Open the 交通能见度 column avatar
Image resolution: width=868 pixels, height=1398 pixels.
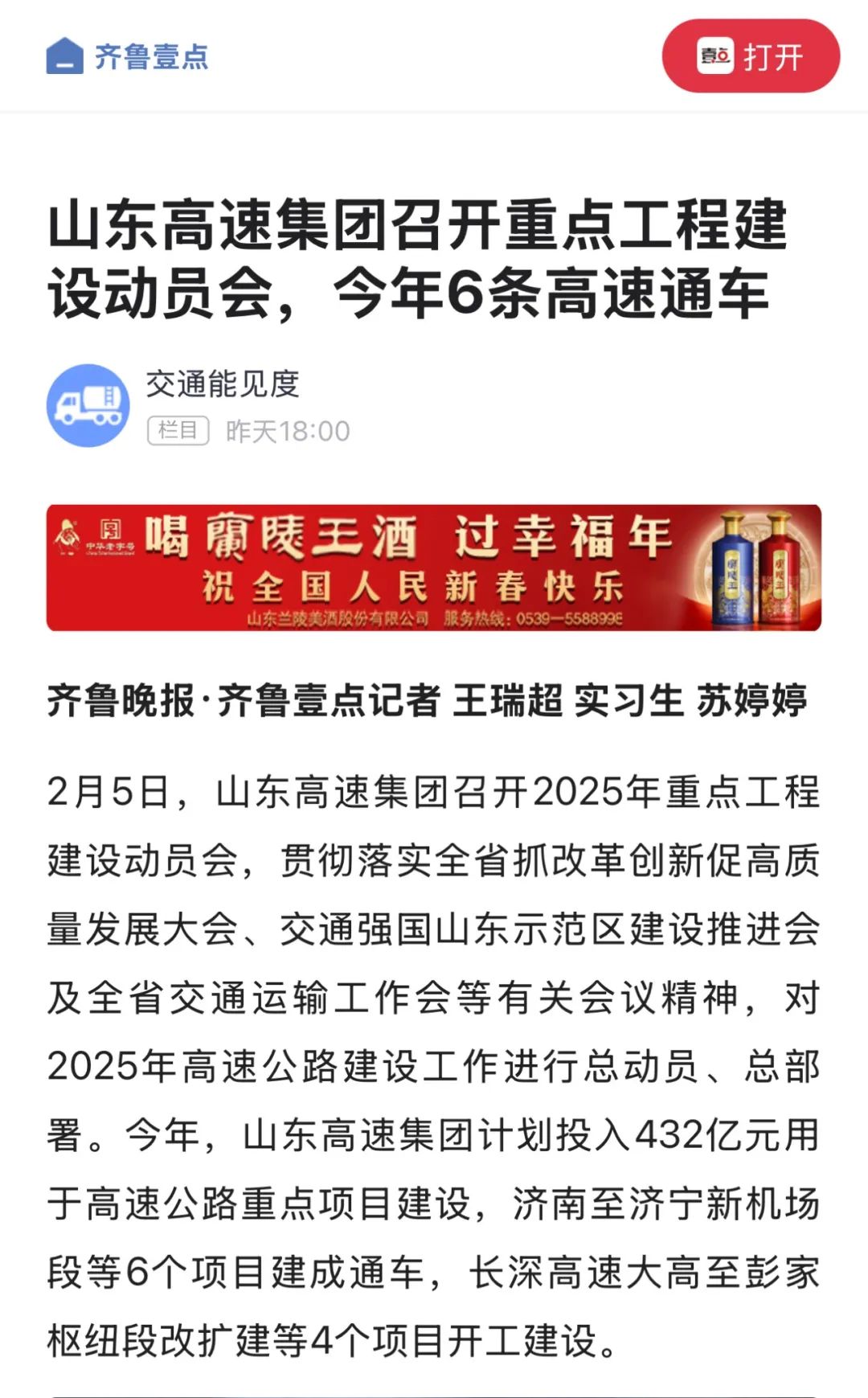(x=88, y=406)
